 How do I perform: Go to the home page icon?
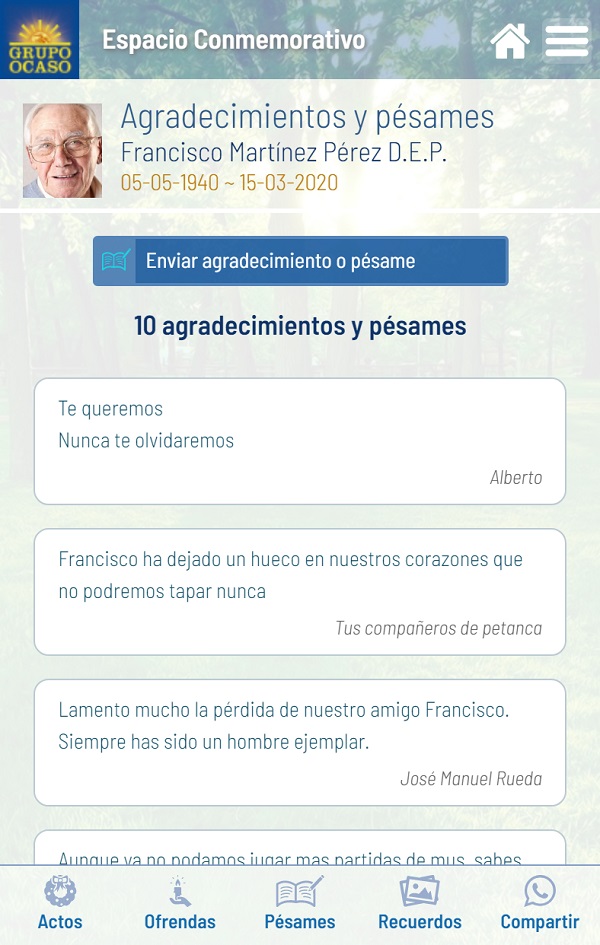(510, 40)
